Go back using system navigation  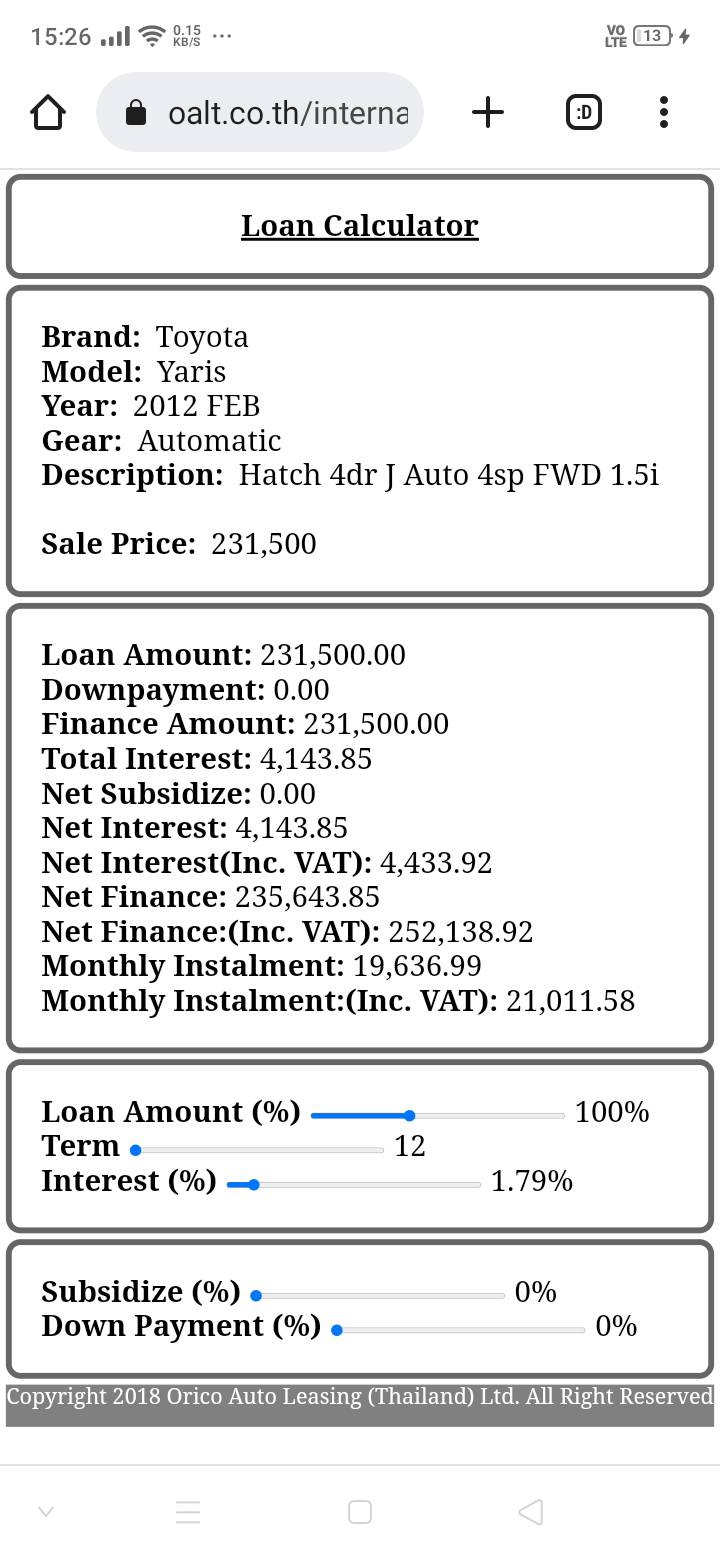tap(531, 1511)
